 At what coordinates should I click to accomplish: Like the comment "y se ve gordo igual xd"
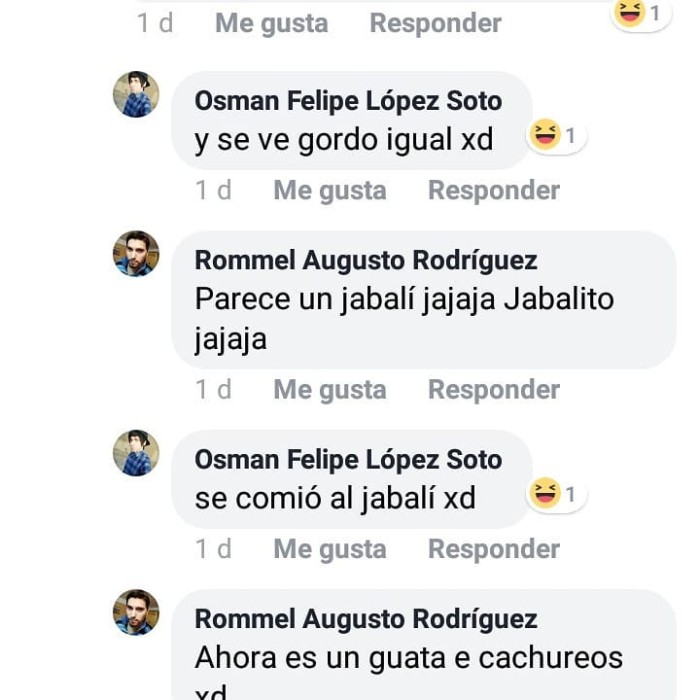(x=329, y=190)
